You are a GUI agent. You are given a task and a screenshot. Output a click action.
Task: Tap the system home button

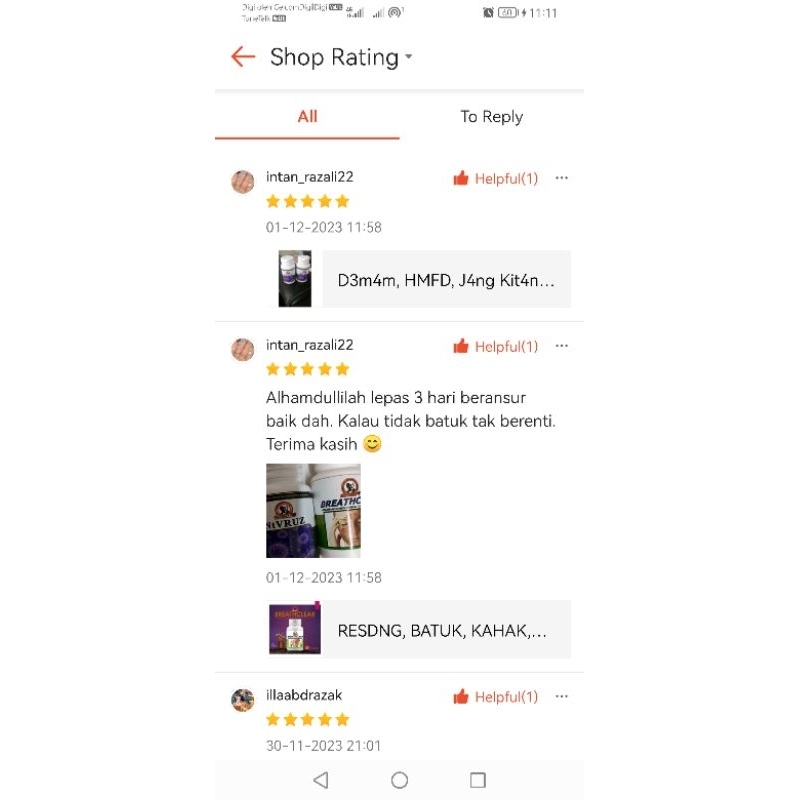point(399,780)
